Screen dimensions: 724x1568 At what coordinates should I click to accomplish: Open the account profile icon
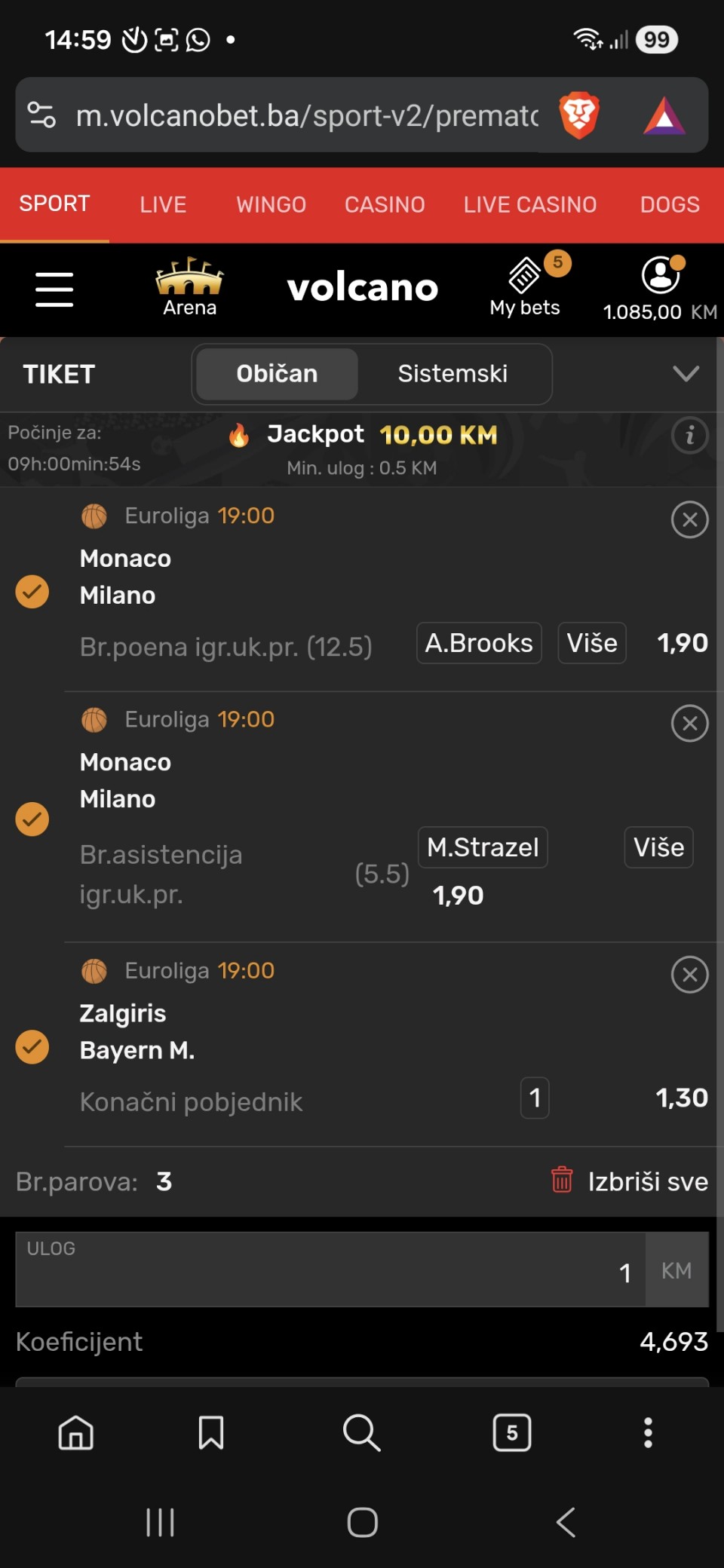pos(661,276)
